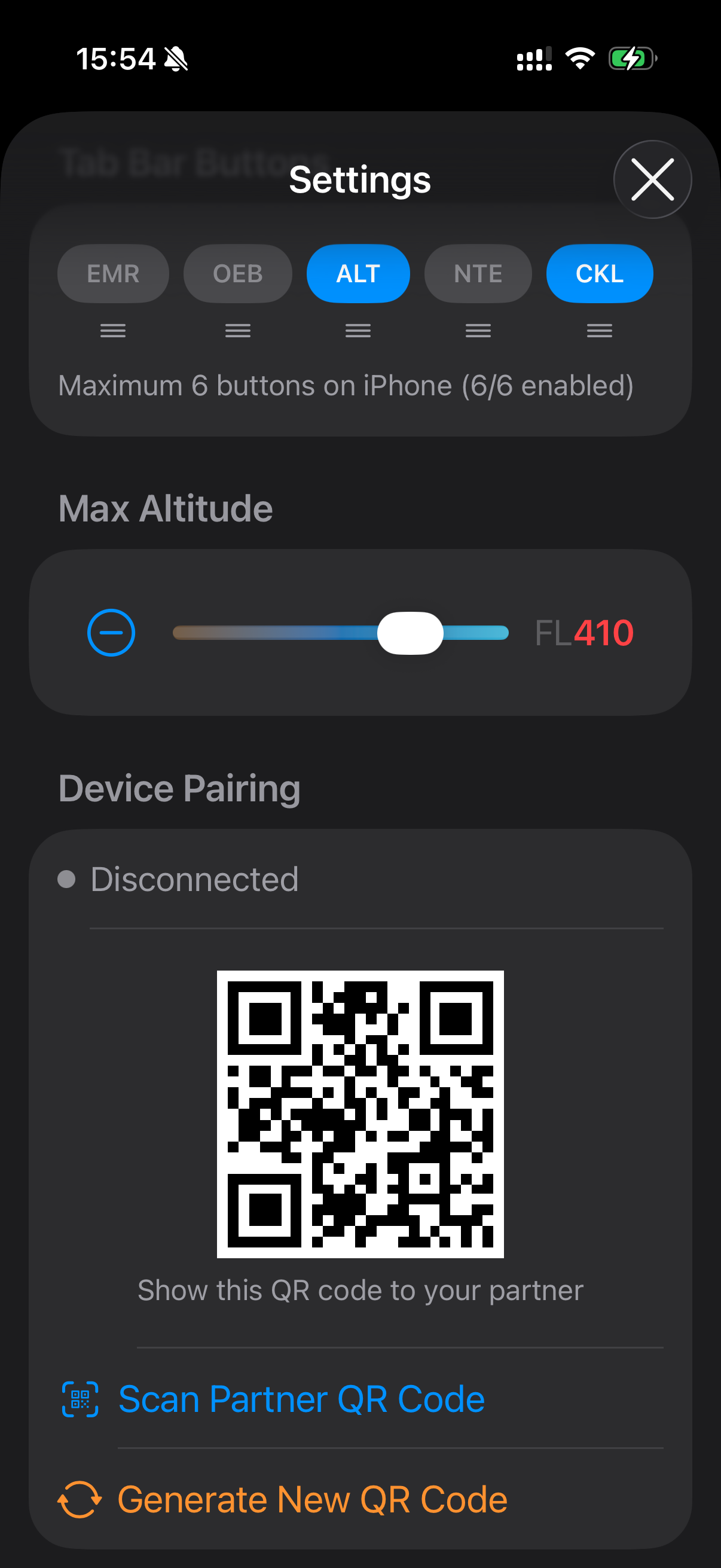Tap the minus icon beside the altitude slider

(111, 633)
